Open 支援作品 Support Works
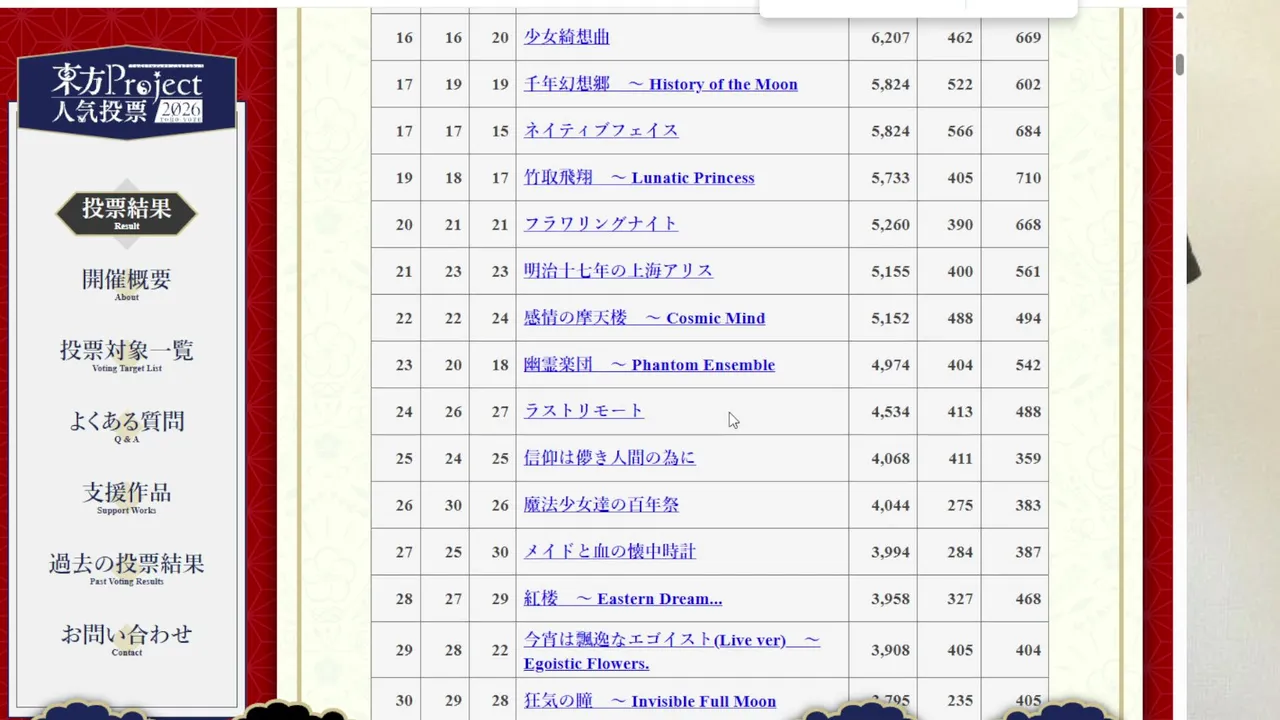1280x720 pixels. click(126, 497)
